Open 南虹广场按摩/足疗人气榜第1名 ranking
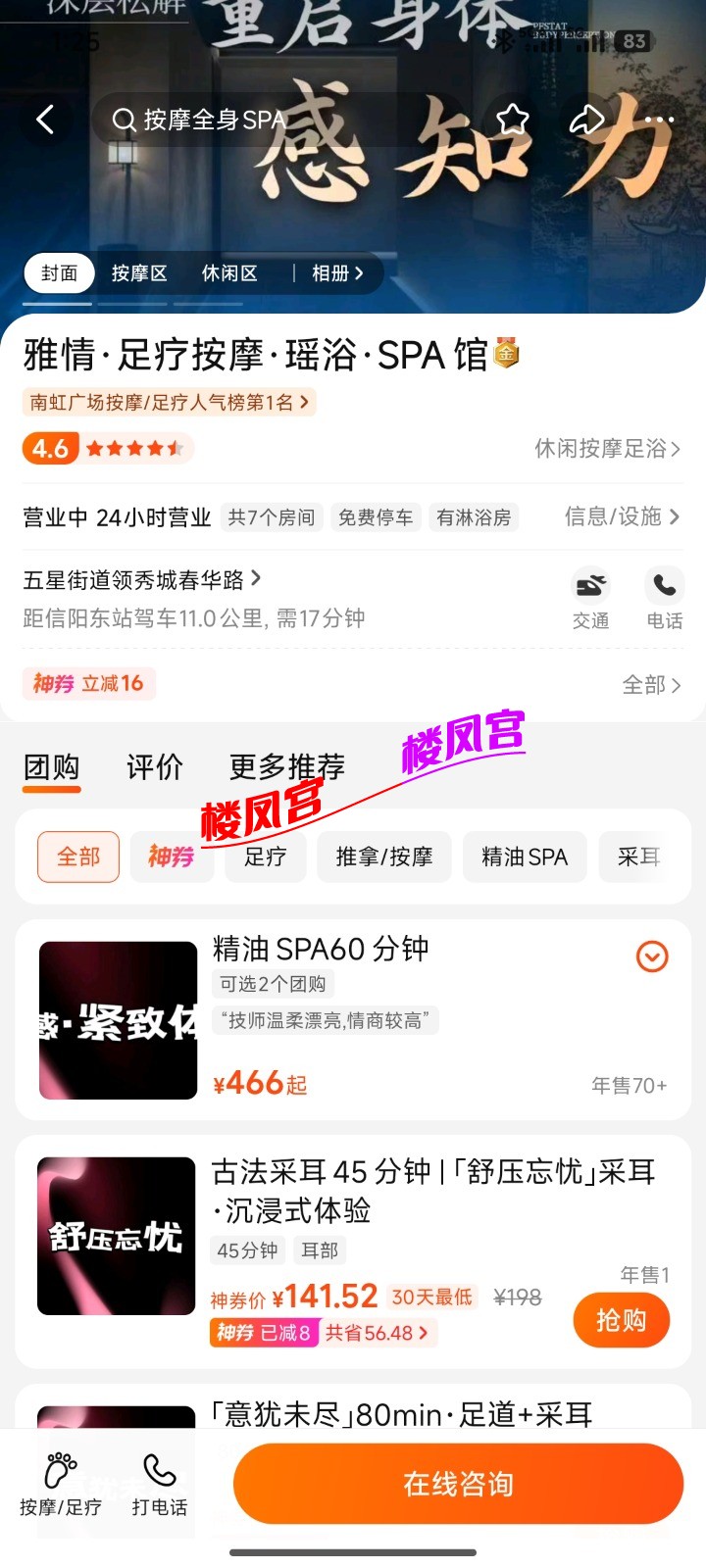Image resolution: width=706 pixels, height=1568 pixels. tap(169, 403)
